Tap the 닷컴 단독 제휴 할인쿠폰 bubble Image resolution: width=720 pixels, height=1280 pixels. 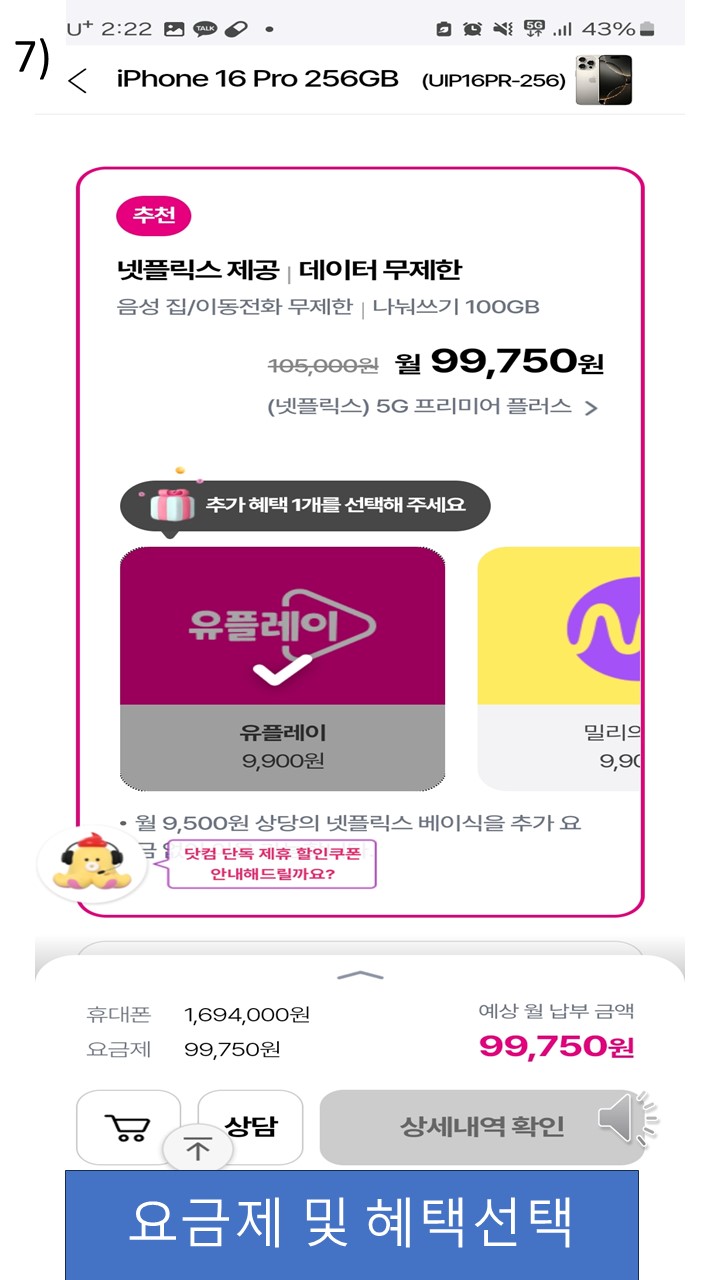point(272,863)
